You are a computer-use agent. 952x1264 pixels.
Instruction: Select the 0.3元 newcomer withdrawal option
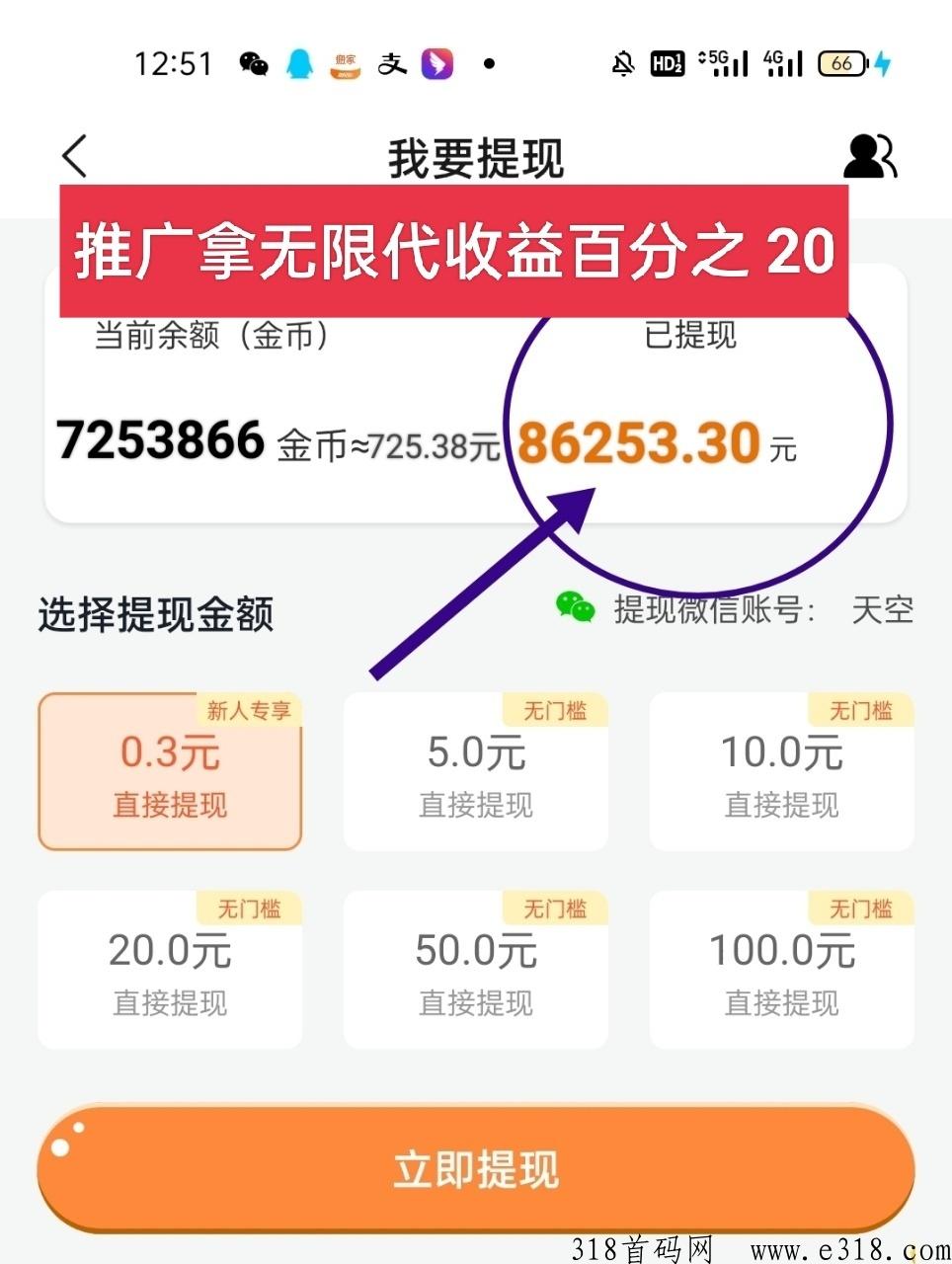tap(170, 772)
